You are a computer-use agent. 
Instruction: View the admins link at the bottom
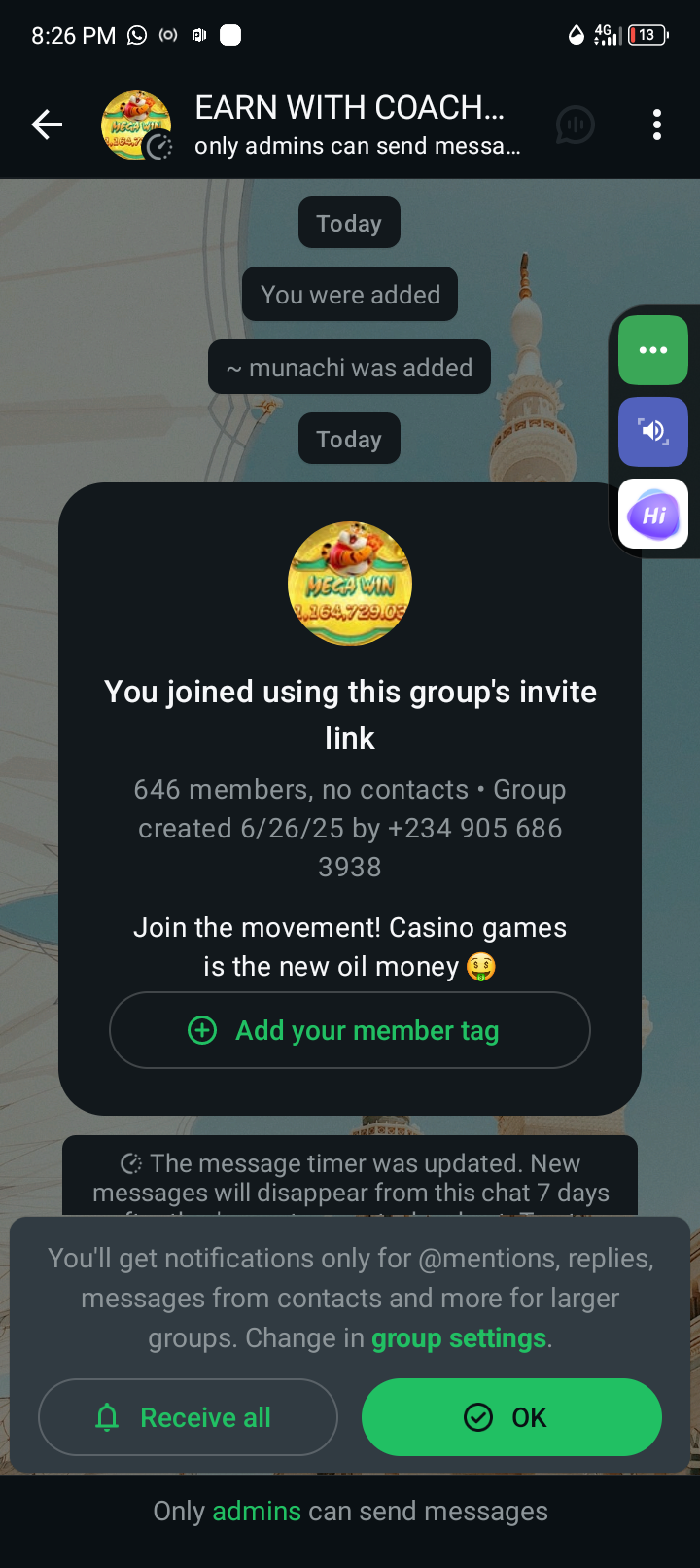pyautogui.click(x=257, y=1511)
